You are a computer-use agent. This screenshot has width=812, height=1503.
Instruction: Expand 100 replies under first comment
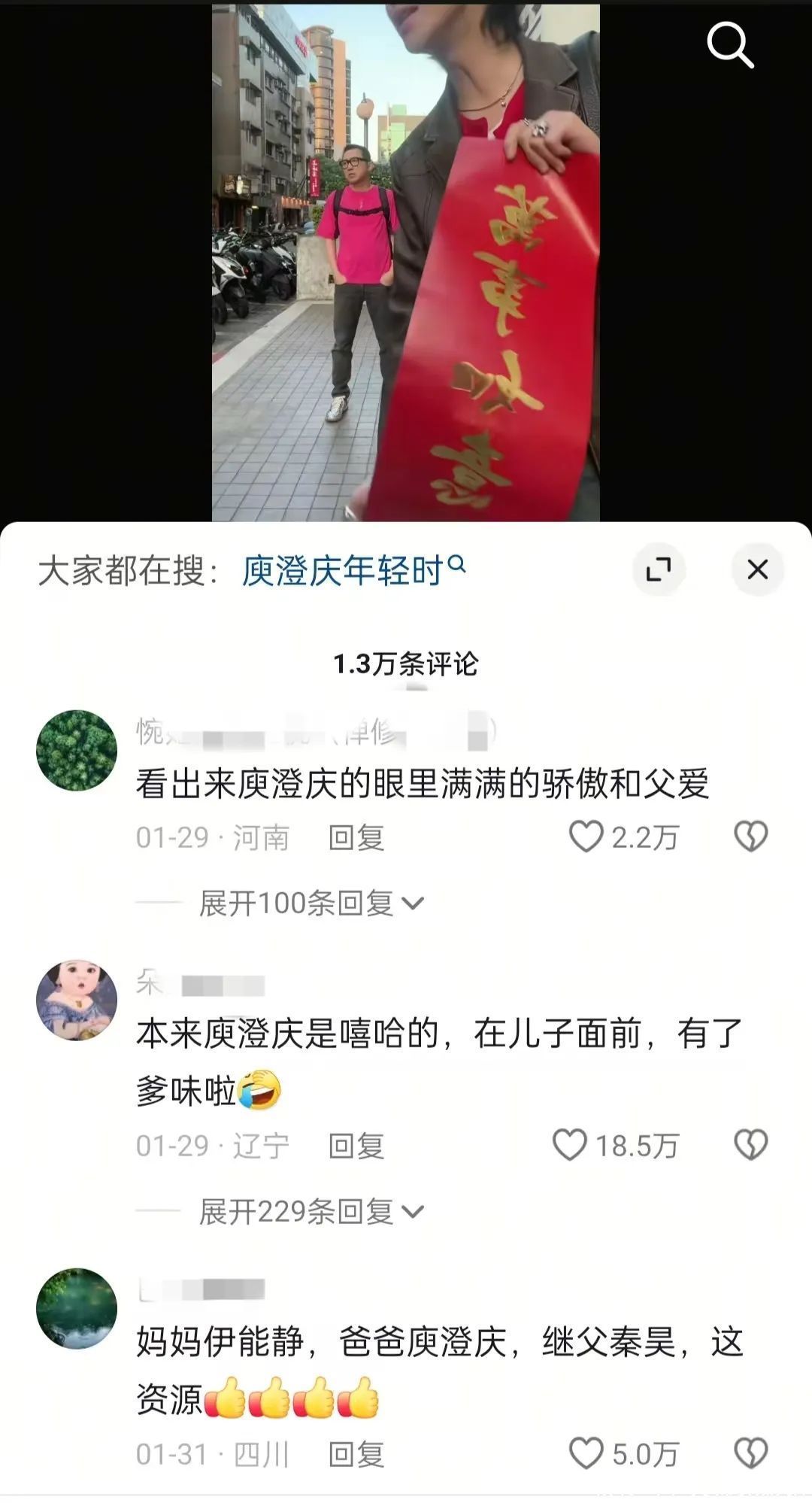point(311,903)
